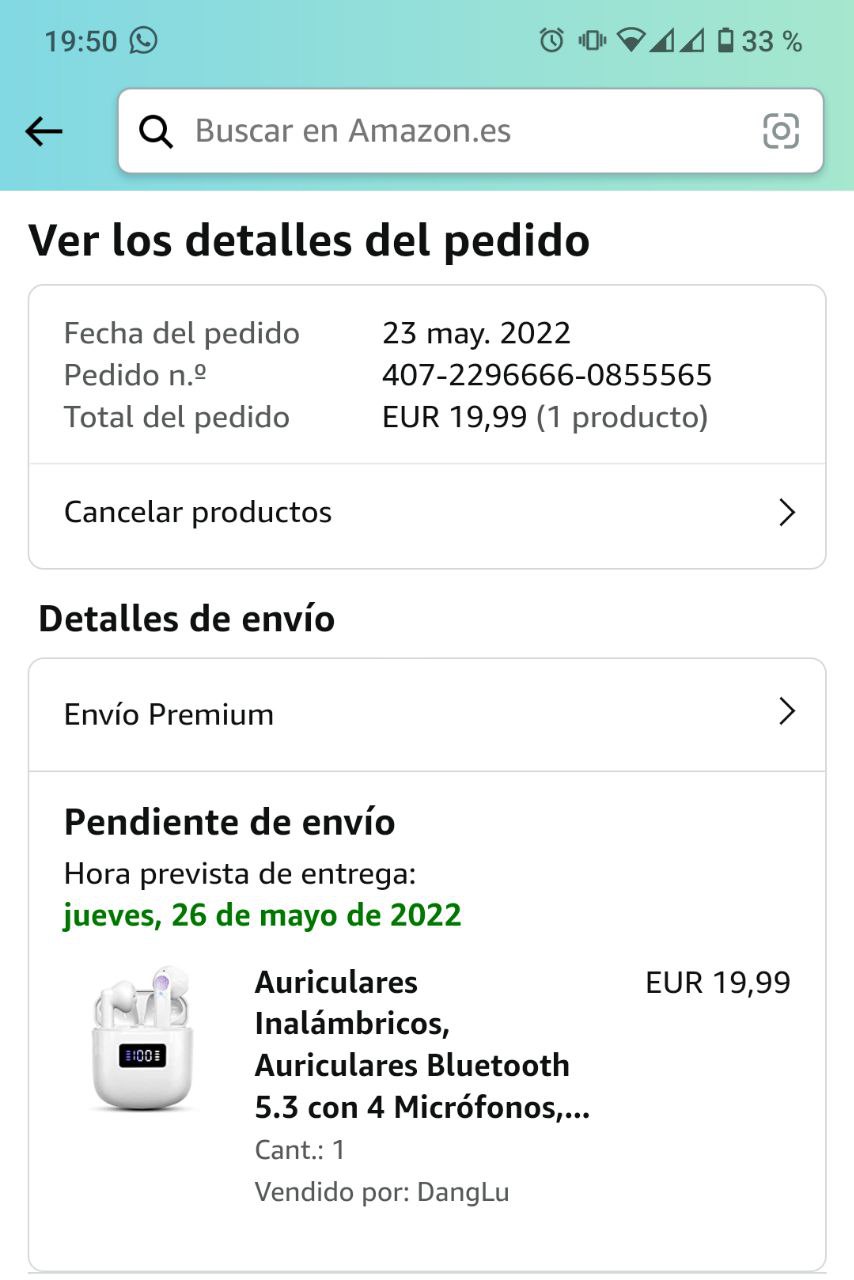
Task: Open Cancelar productos
Action: [x=427, y=513]
